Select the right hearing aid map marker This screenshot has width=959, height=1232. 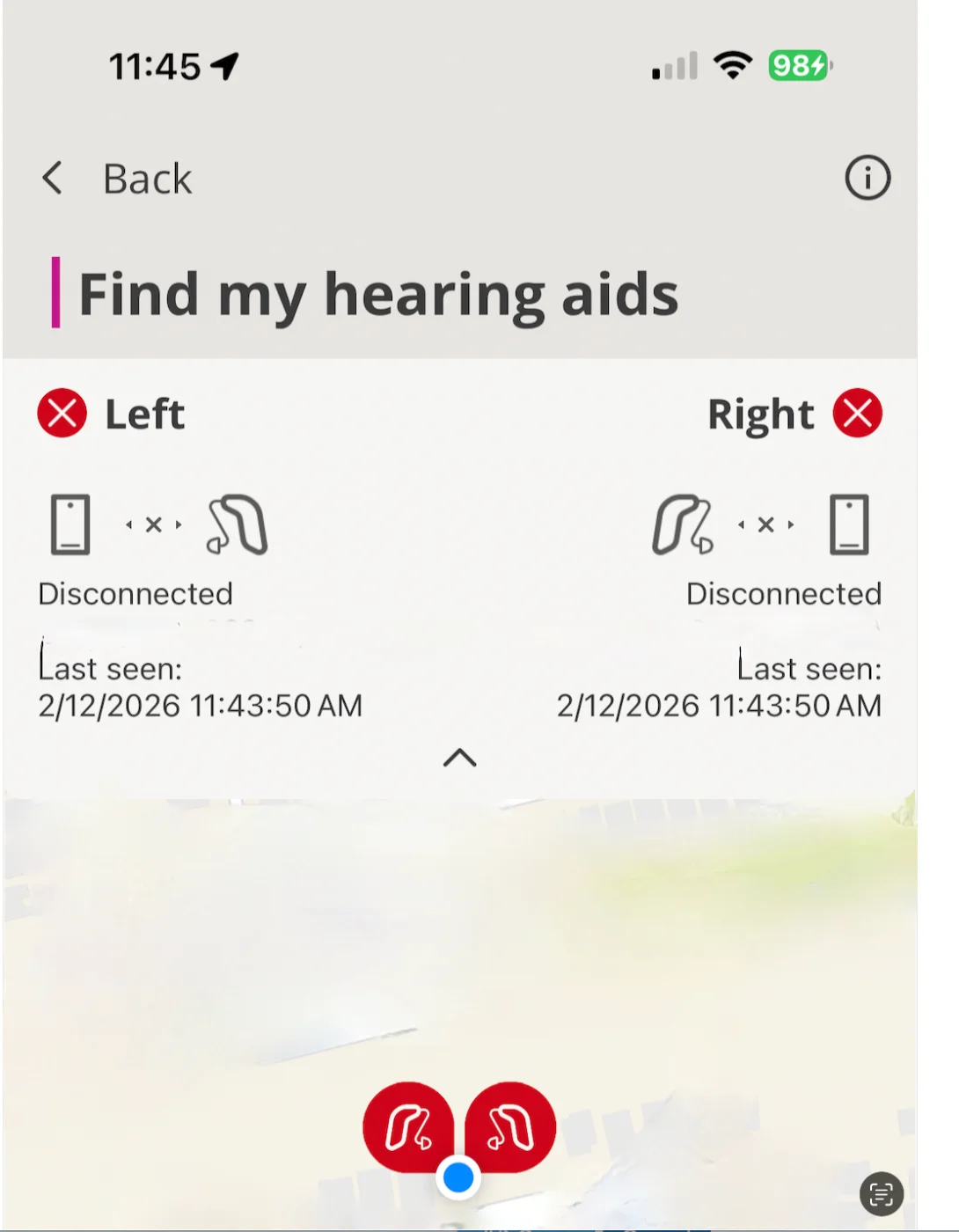point(408,1126)
